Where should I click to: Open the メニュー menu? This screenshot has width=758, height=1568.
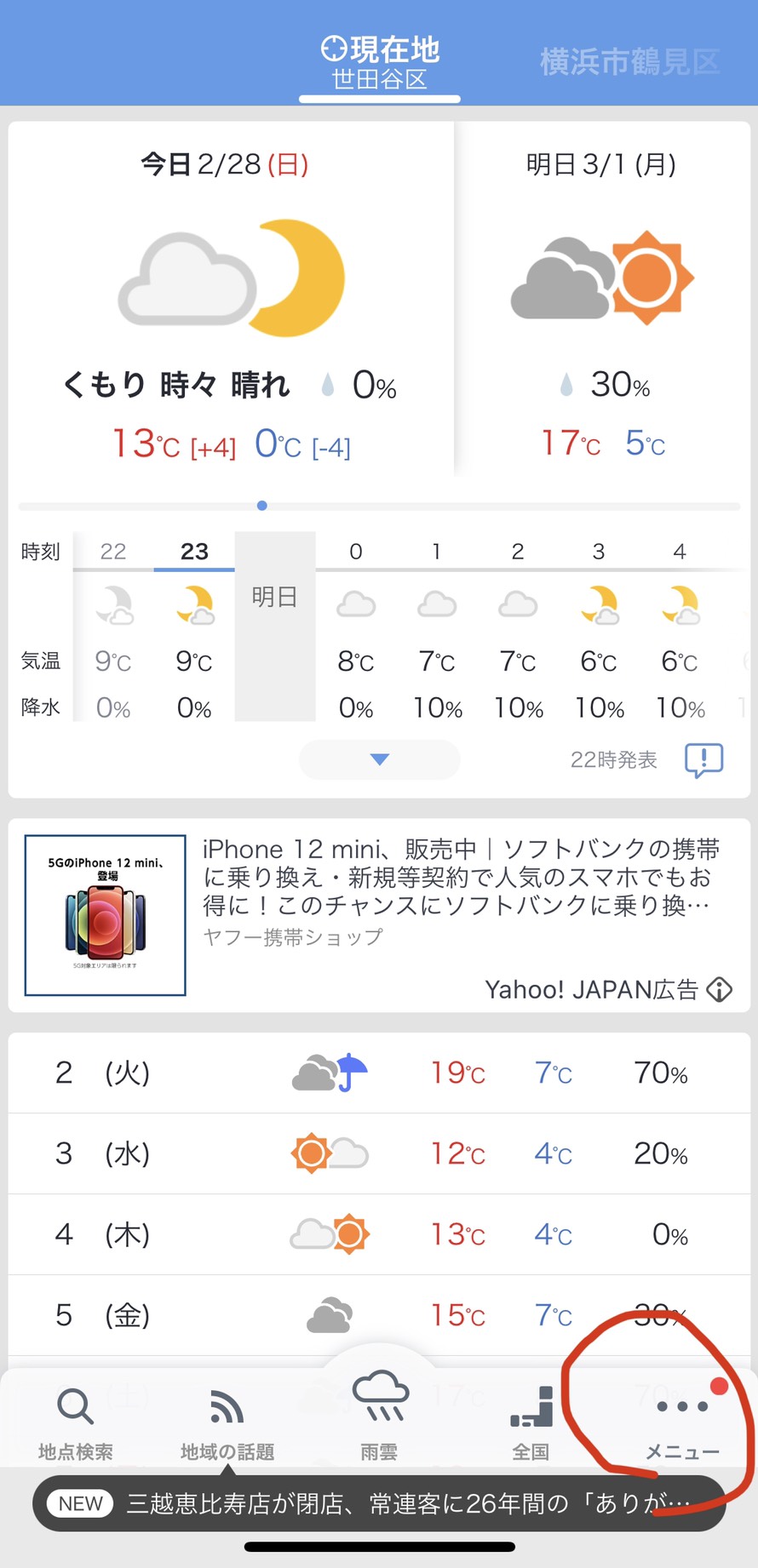(x=682, y=1423)
